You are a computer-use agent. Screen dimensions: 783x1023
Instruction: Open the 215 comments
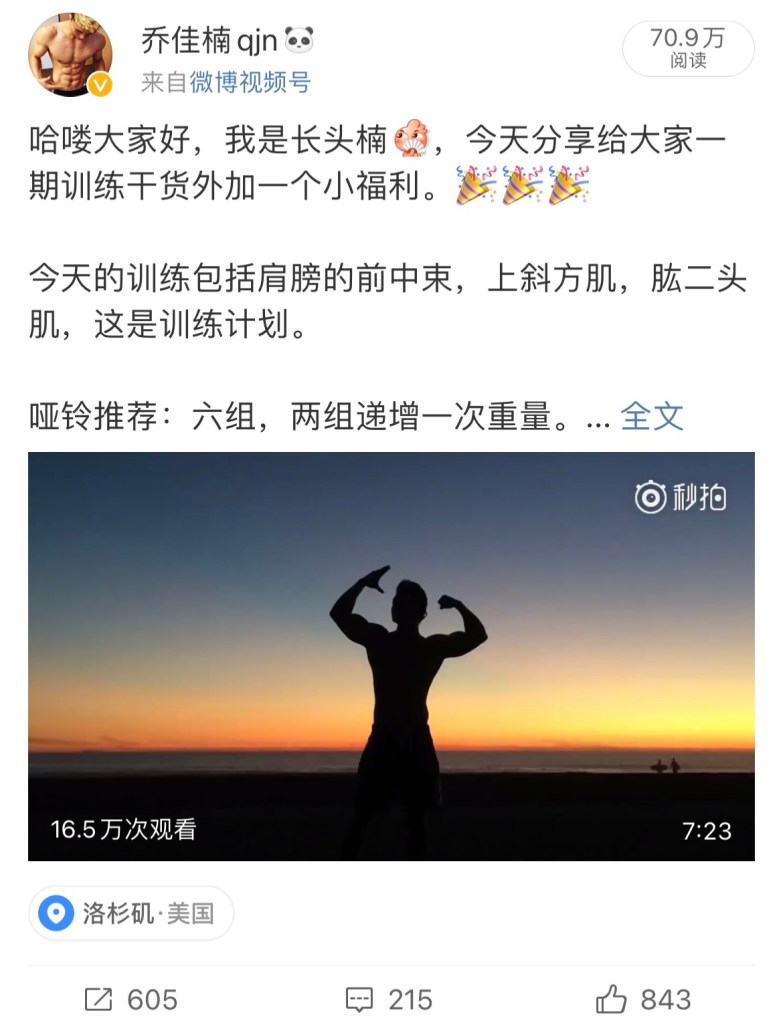[x=389, y=998]
